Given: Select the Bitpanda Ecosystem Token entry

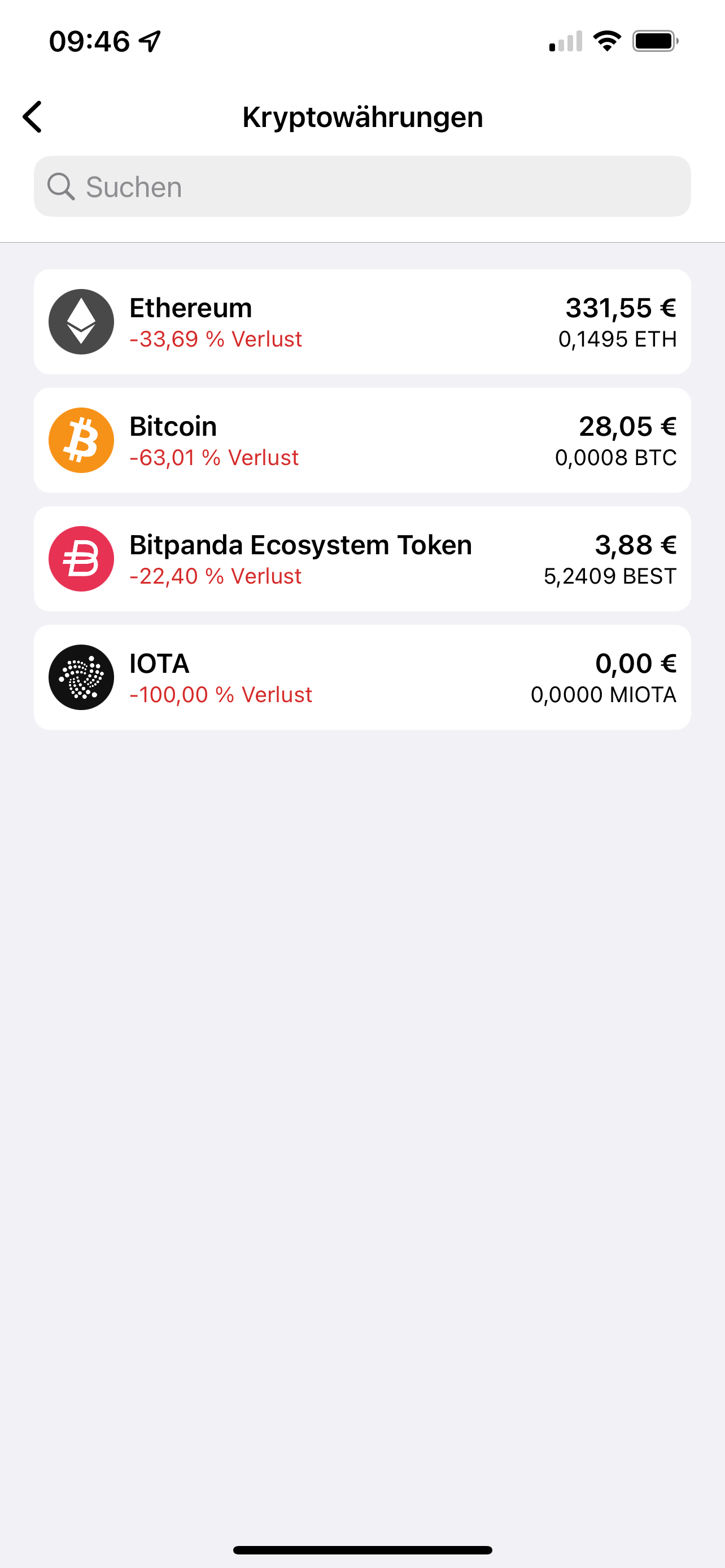Looking at the screenshot, I should (x=362, y=559).
